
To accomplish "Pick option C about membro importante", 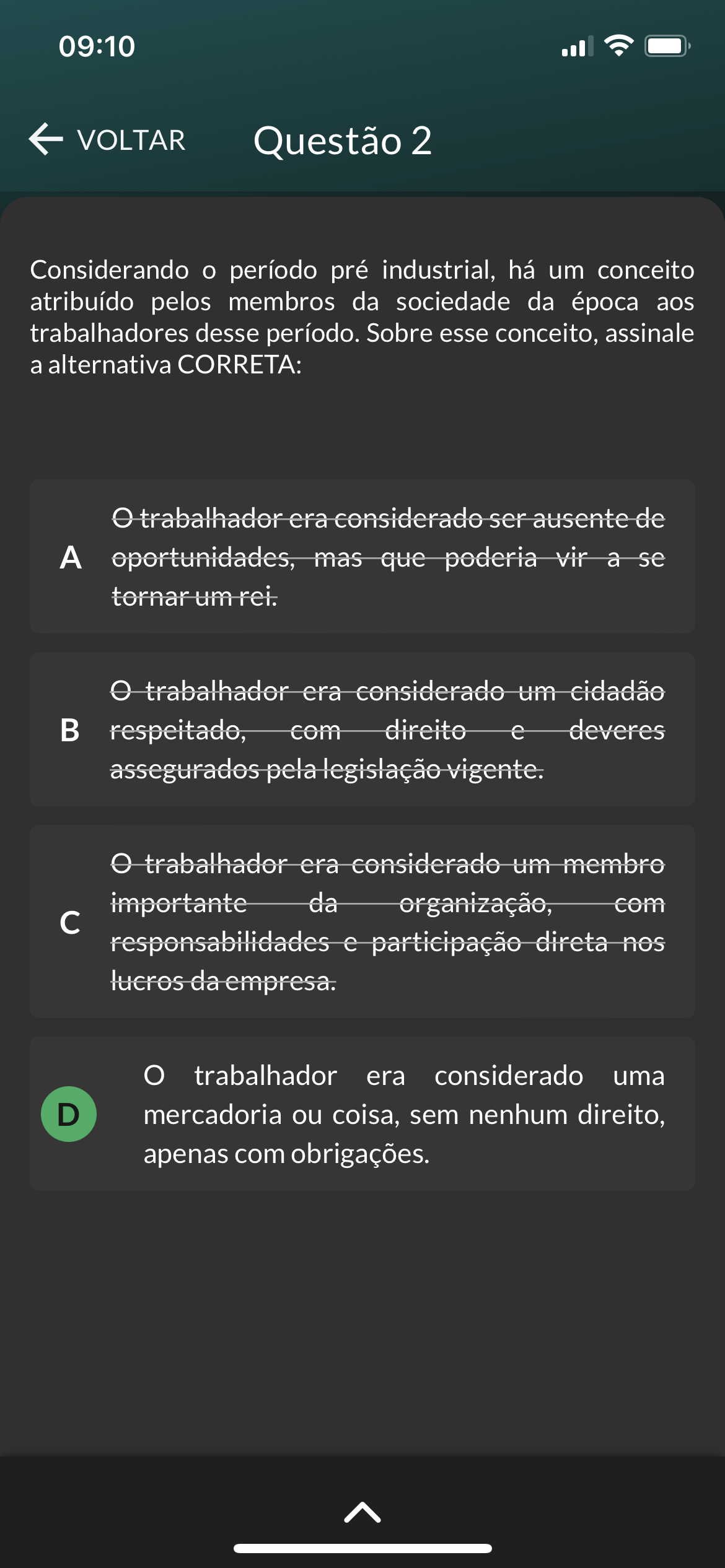I will pyautogui.click(x=362, y=921).
